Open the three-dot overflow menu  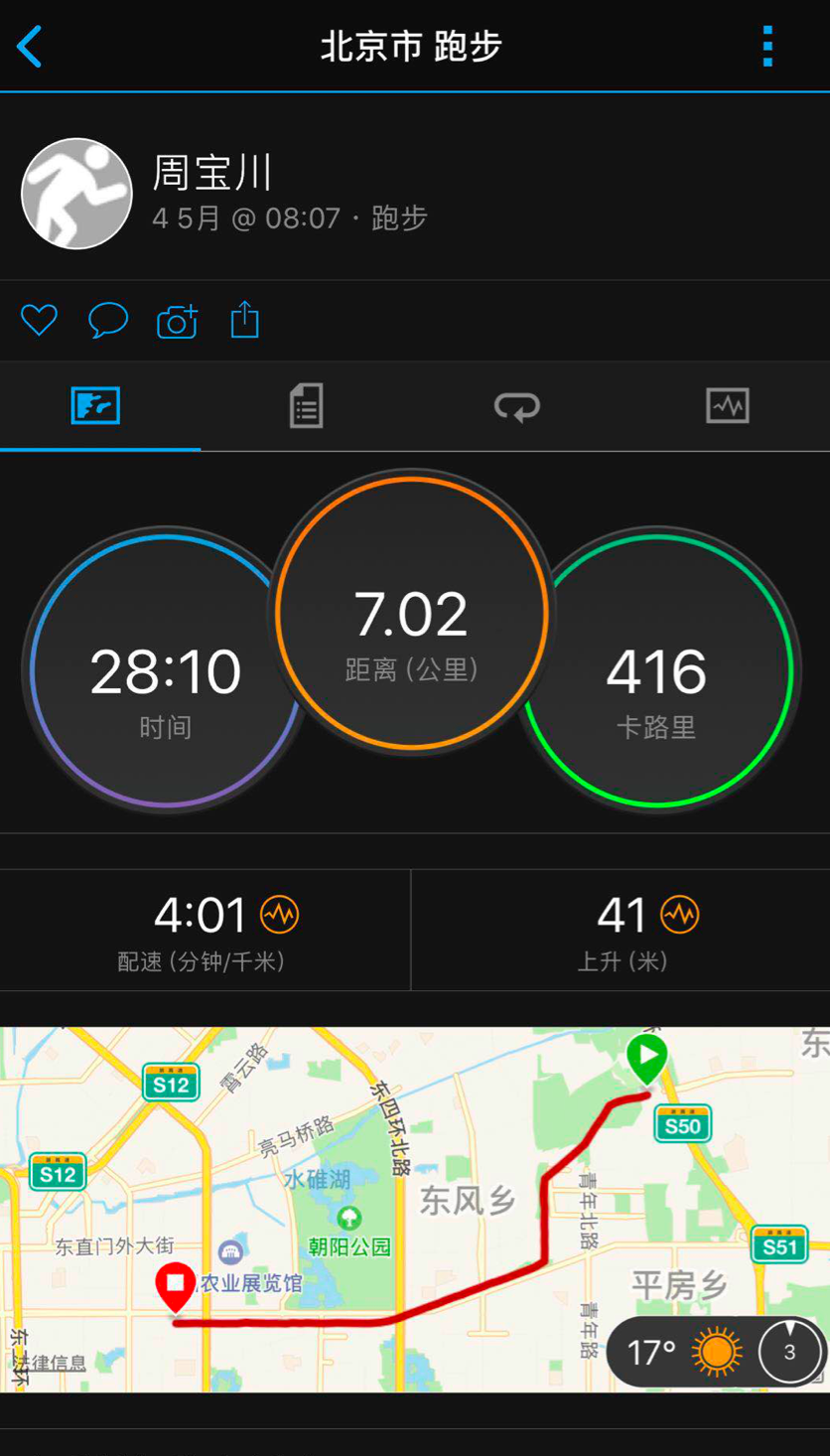(766, 47)
